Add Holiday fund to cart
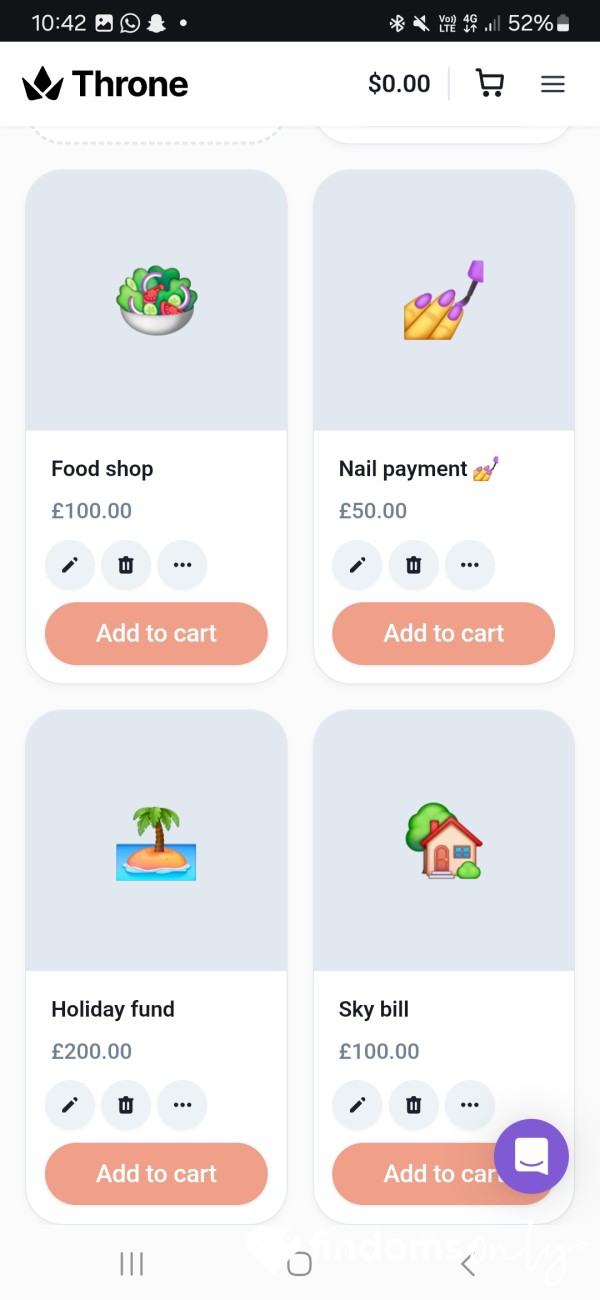Screen dimensions: 600x1300 156,1173
